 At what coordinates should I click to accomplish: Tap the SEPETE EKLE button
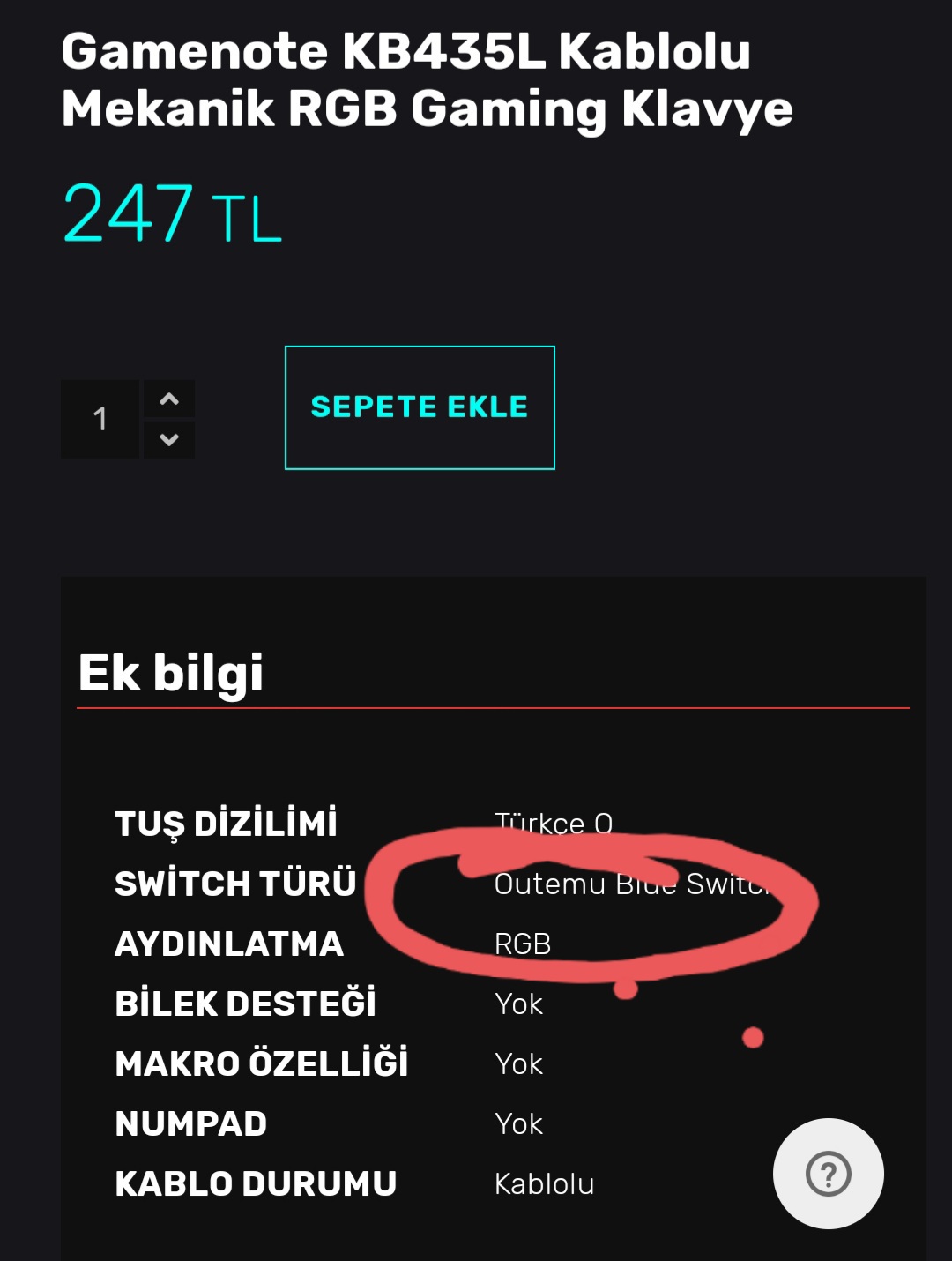coord(420,407)
